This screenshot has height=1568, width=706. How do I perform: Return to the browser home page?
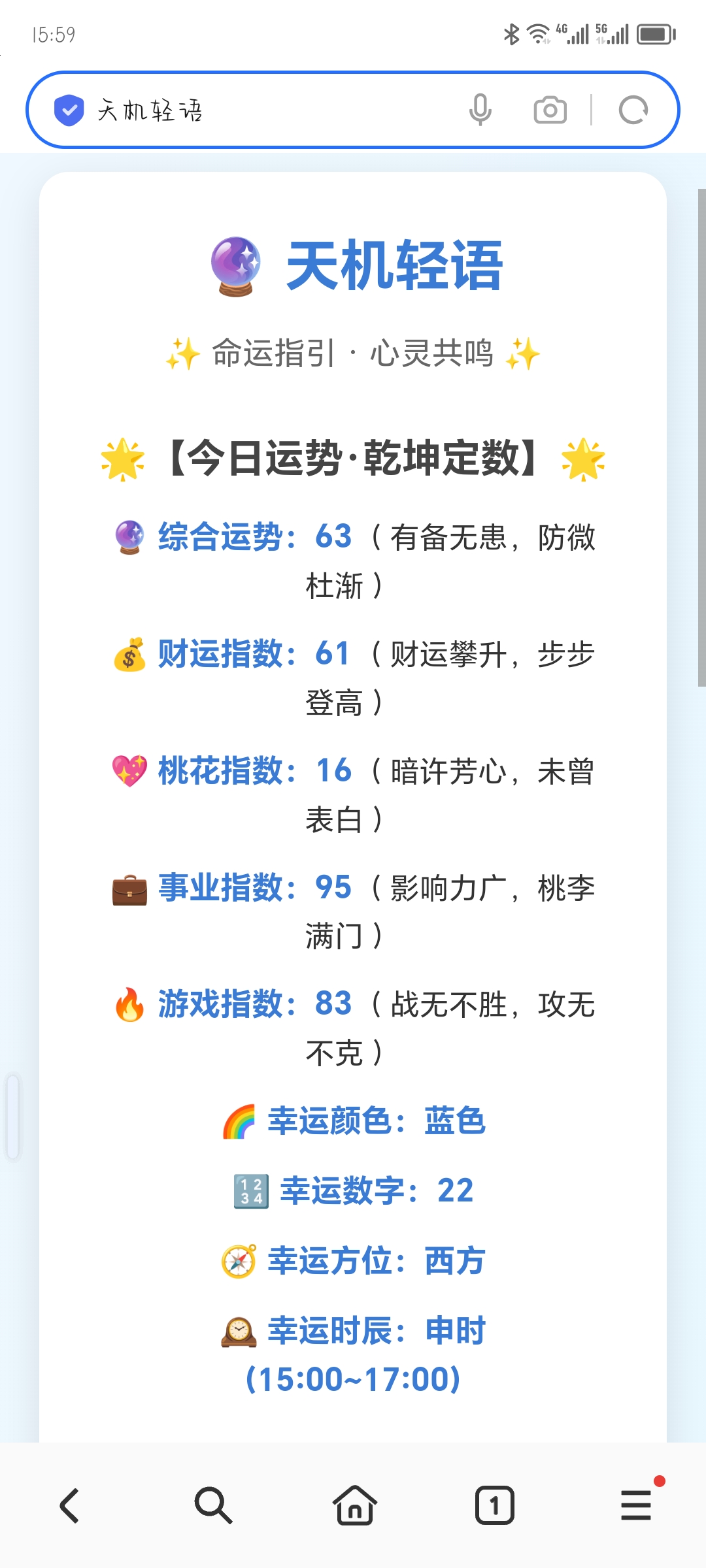coord(354,1505)
